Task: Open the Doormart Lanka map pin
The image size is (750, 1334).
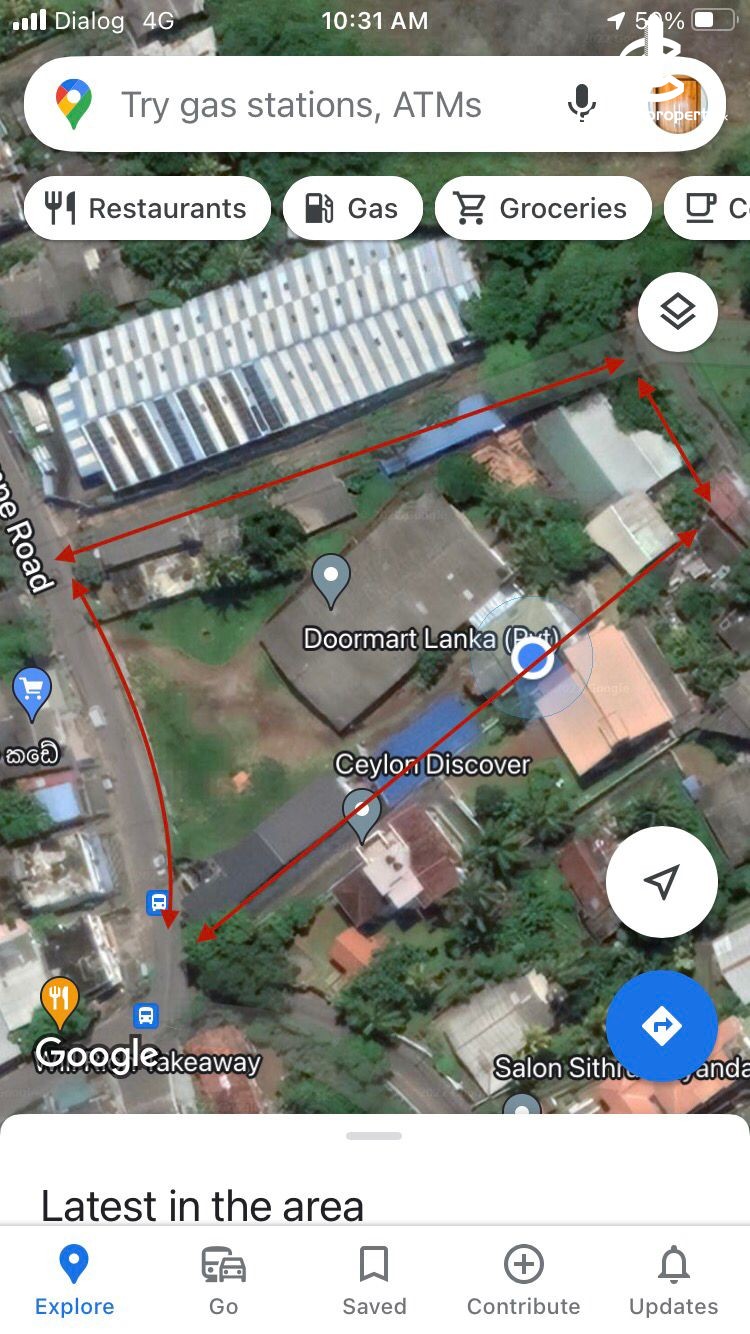Action: pyautogui.click(x=330, y=580)
